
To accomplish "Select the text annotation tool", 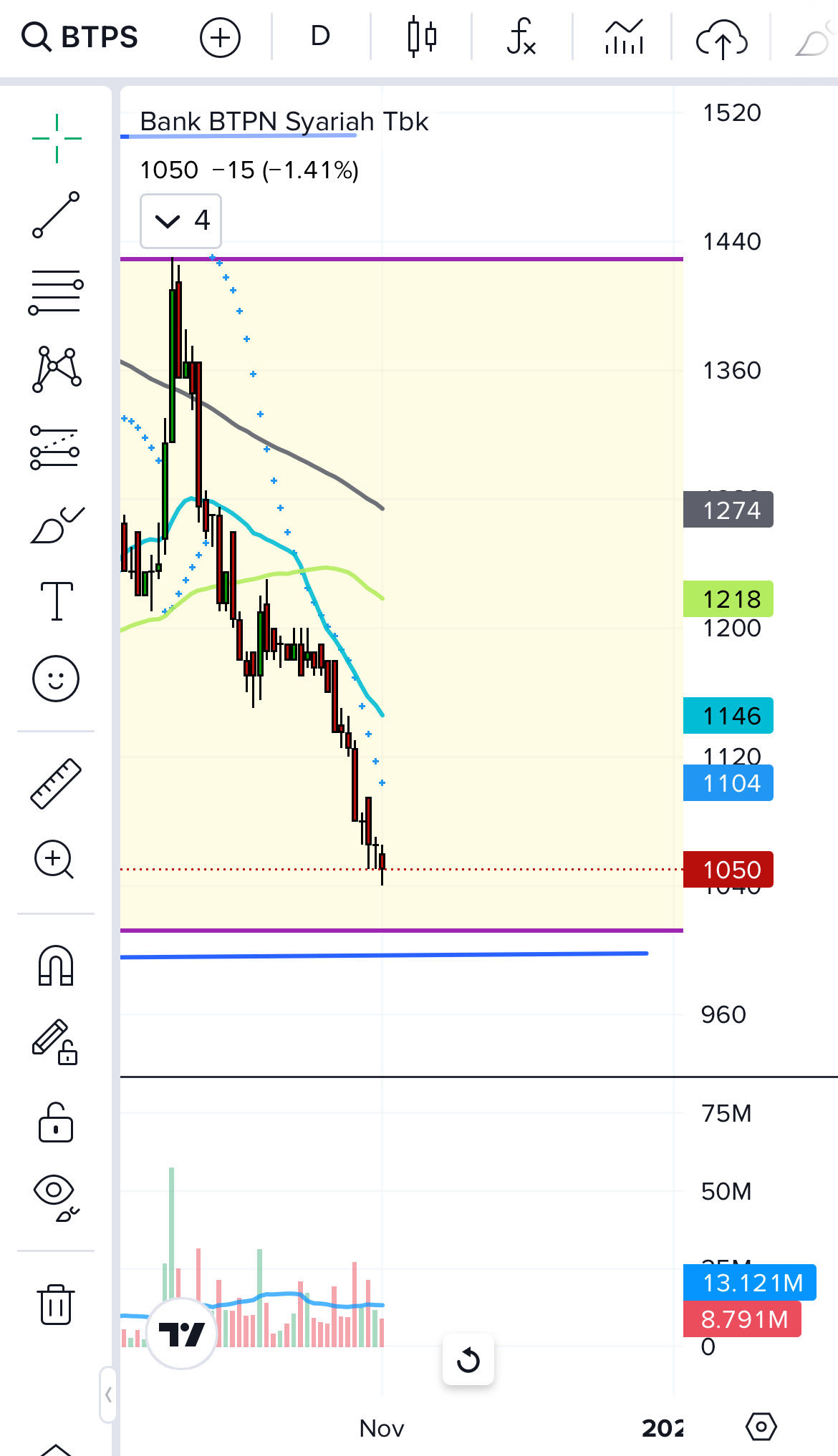I will (x=57, y=601).
